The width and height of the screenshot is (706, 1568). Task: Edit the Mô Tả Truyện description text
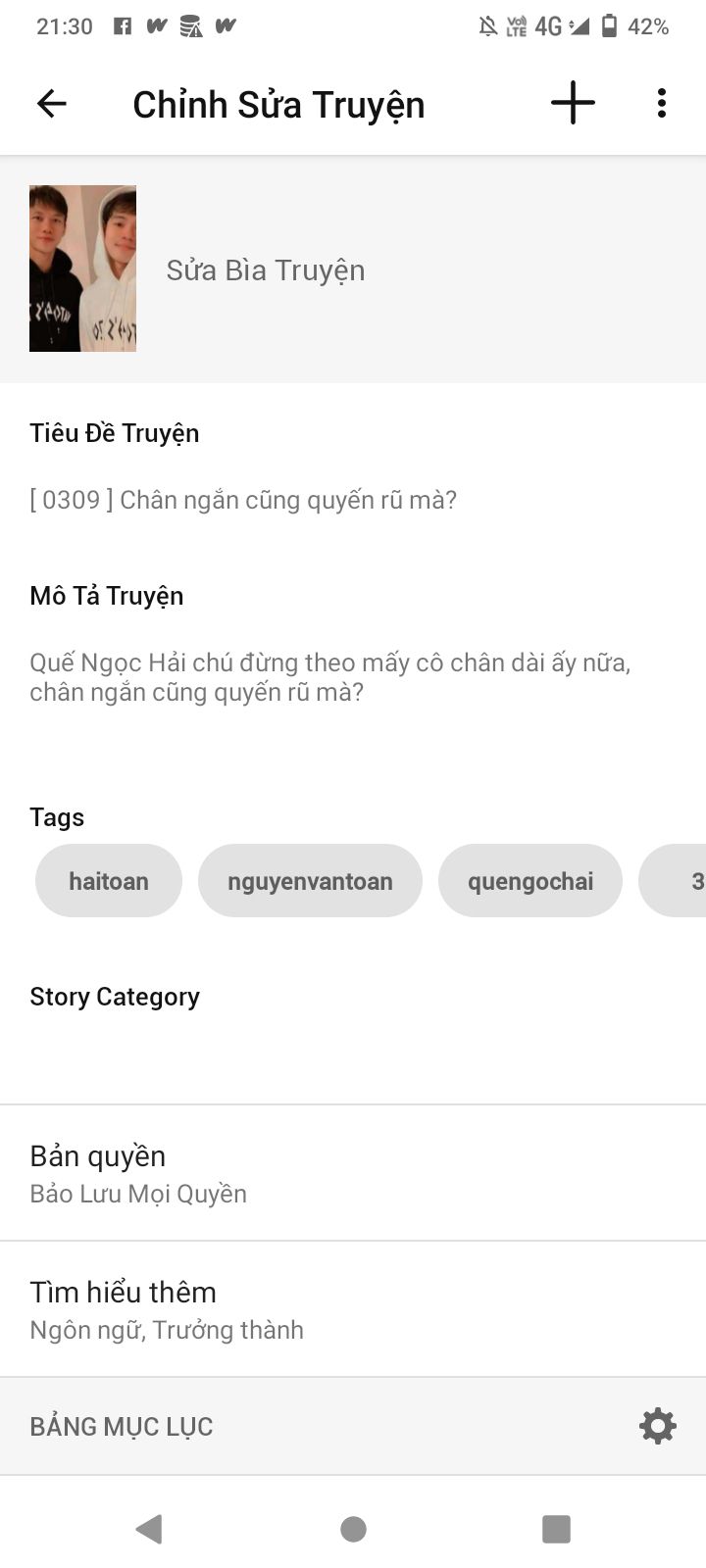(x=330, y=677)
